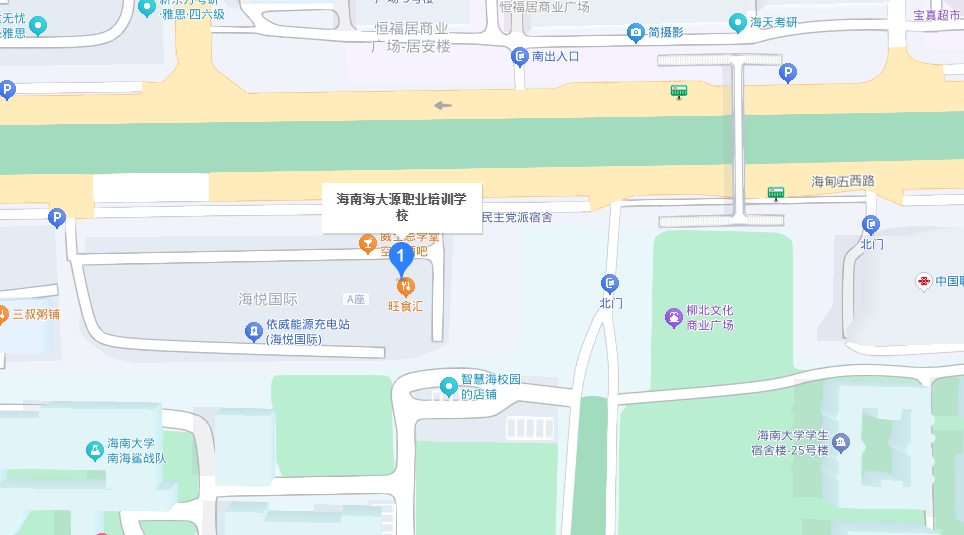Tap the blue location marker numbered 1
Image resolution: width=964 pixels, height=535 pixels.
click(x=401, y=258)
